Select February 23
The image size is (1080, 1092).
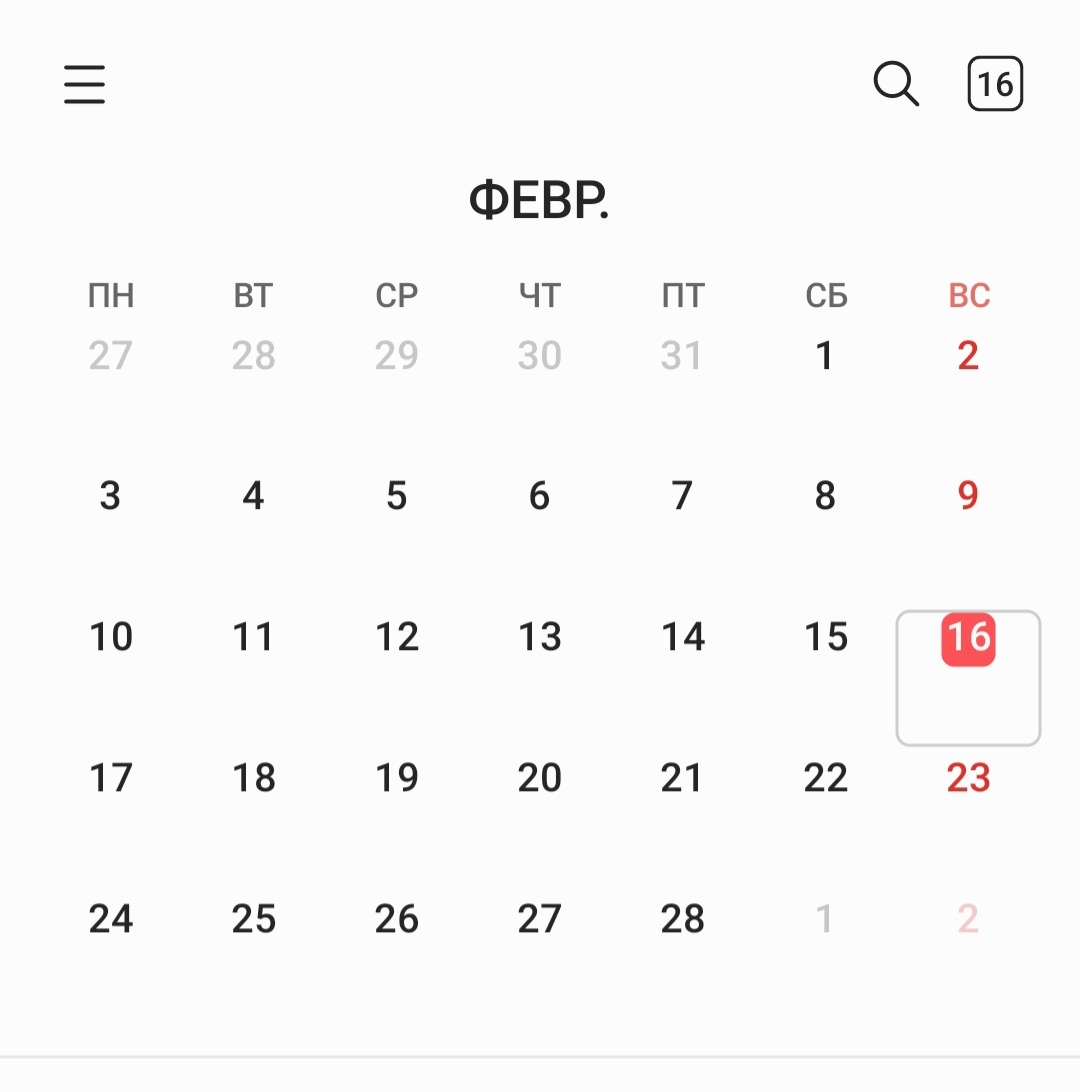point(967,778)
